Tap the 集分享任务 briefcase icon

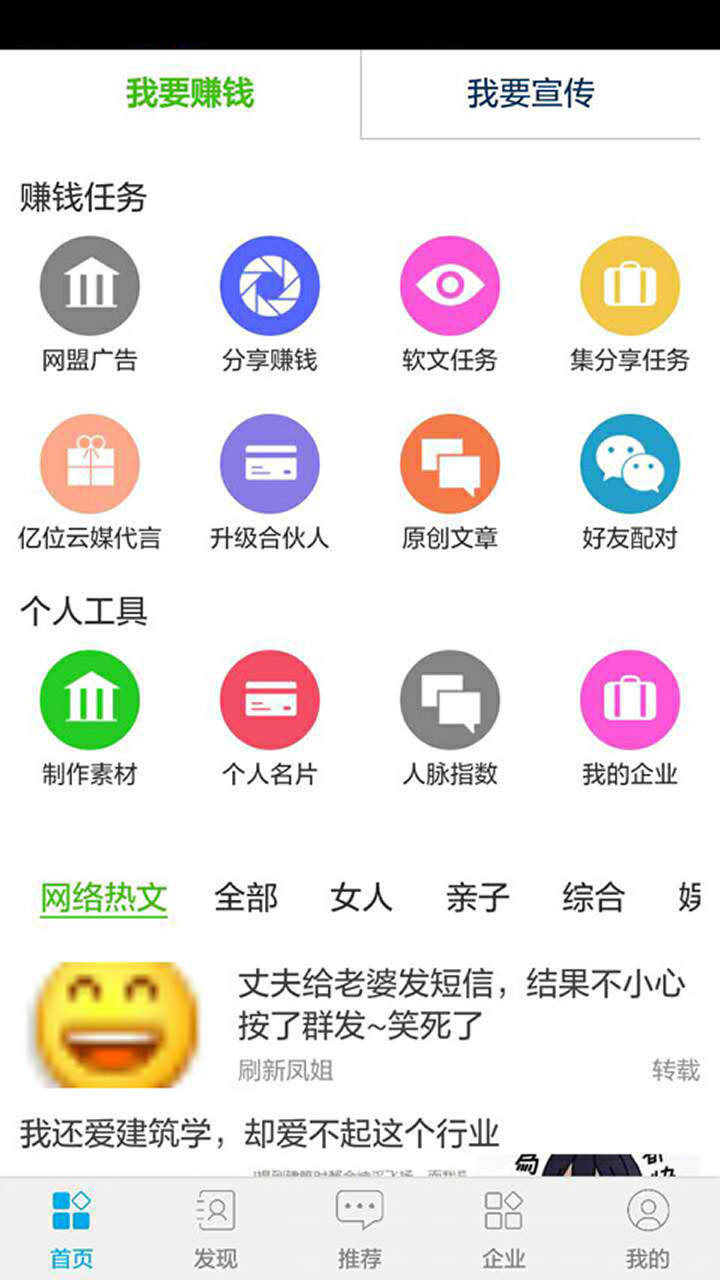630,284
